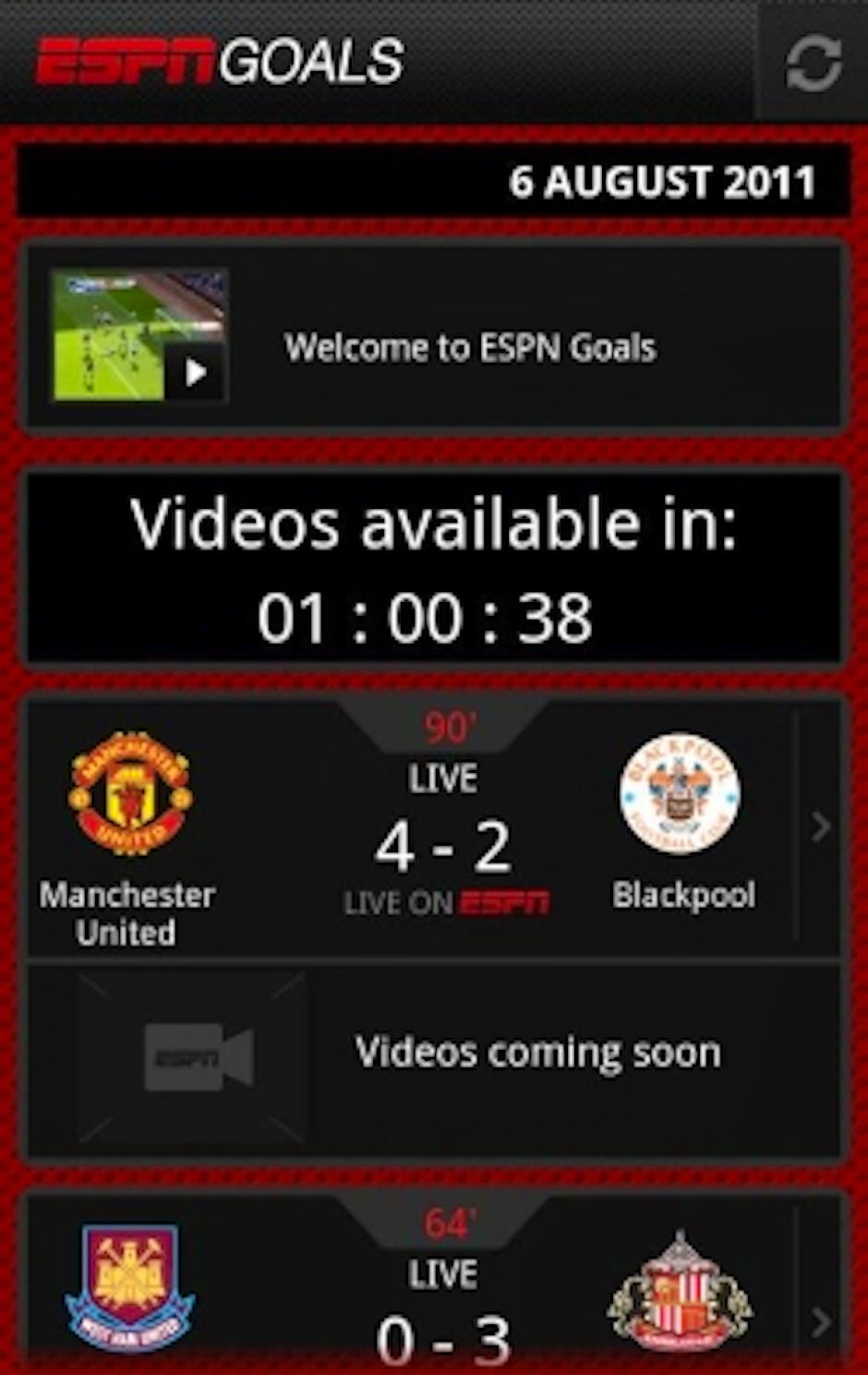This screenshot has width=868, height=1375.
Task: Refresh the scores with the reload icon
Action: click(814, 63)
